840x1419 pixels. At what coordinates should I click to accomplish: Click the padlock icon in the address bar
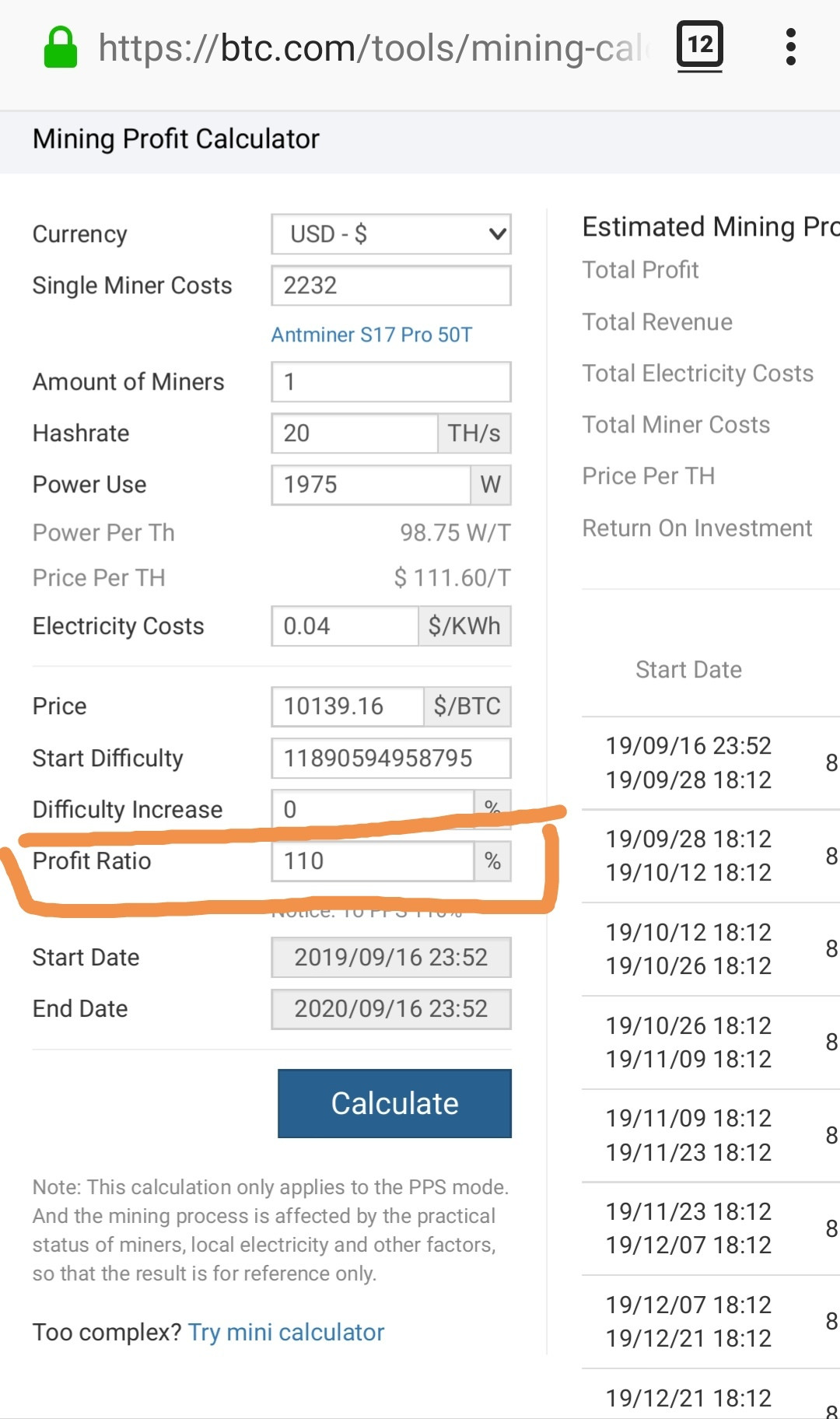tap(62, 47)
